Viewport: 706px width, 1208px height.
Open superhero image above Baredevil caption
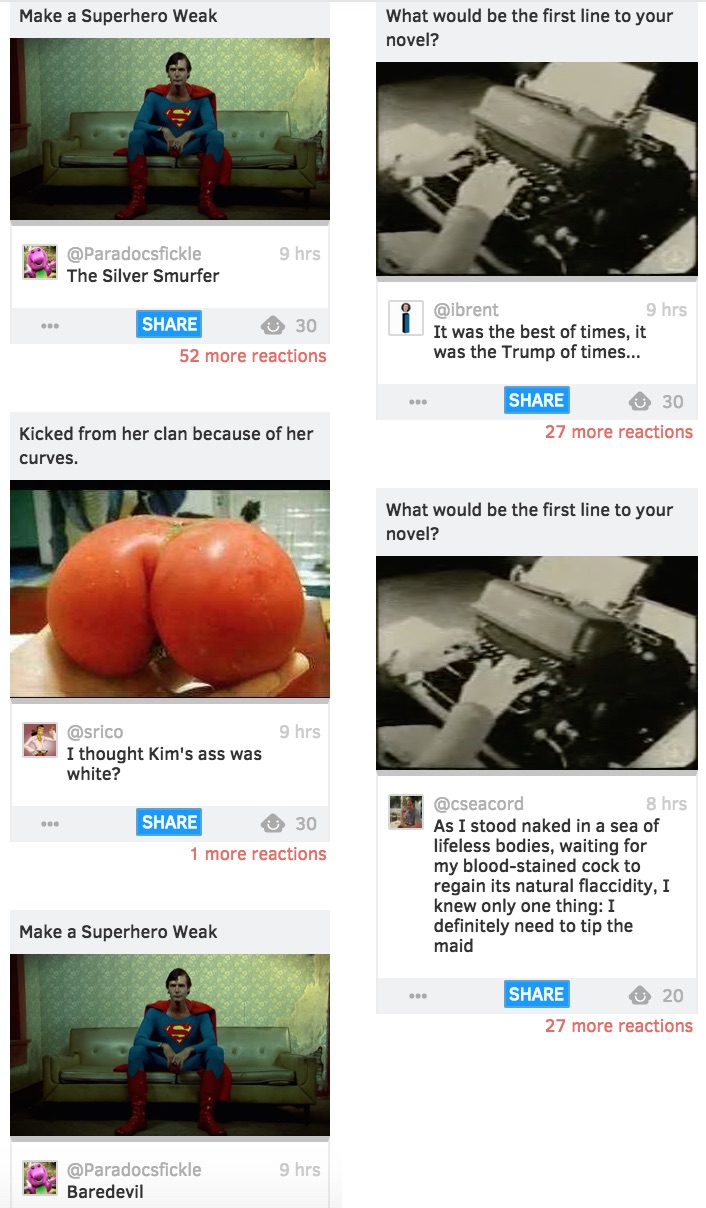pyautogui.click(x=170, y=1044)
